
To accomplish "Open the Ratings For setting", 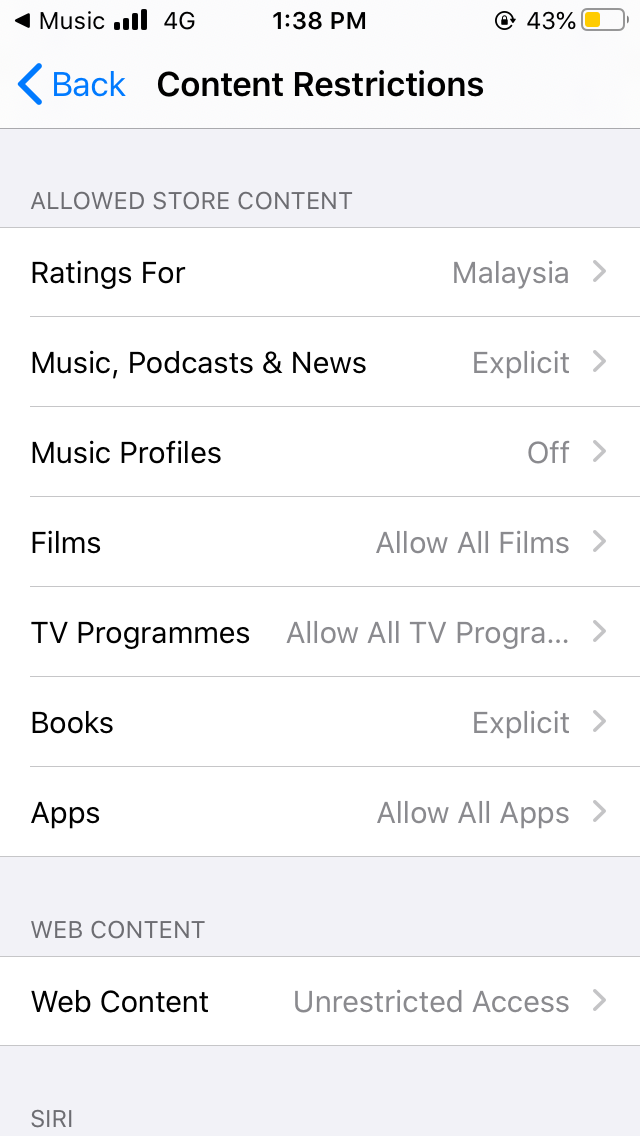I will point(320,273).
